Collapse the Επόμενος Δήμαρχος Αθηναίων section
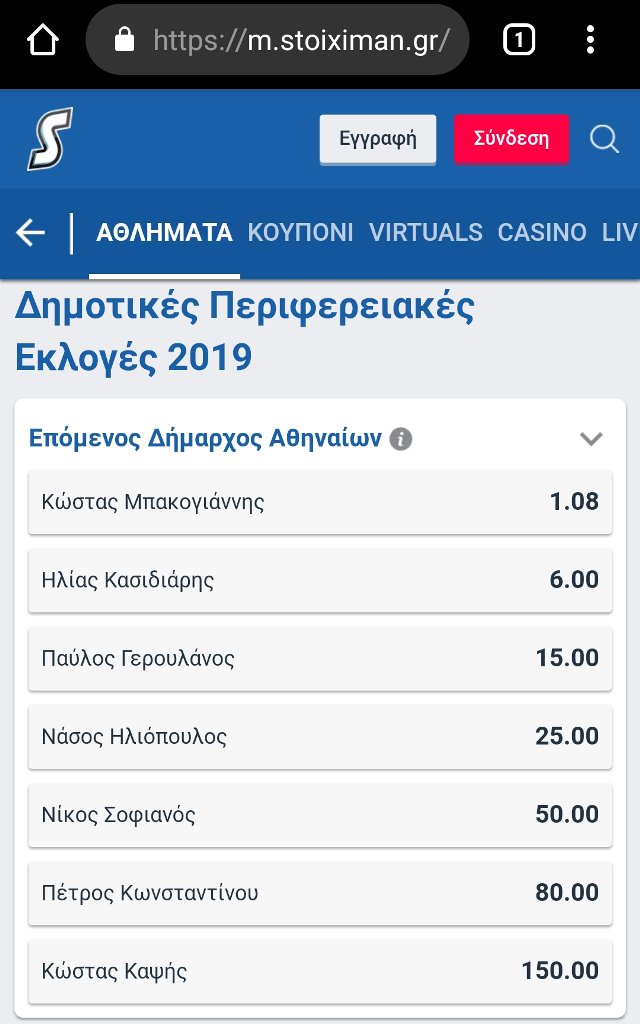The width and height of the screenshot is (640, 1024). (x=591, y=438)
